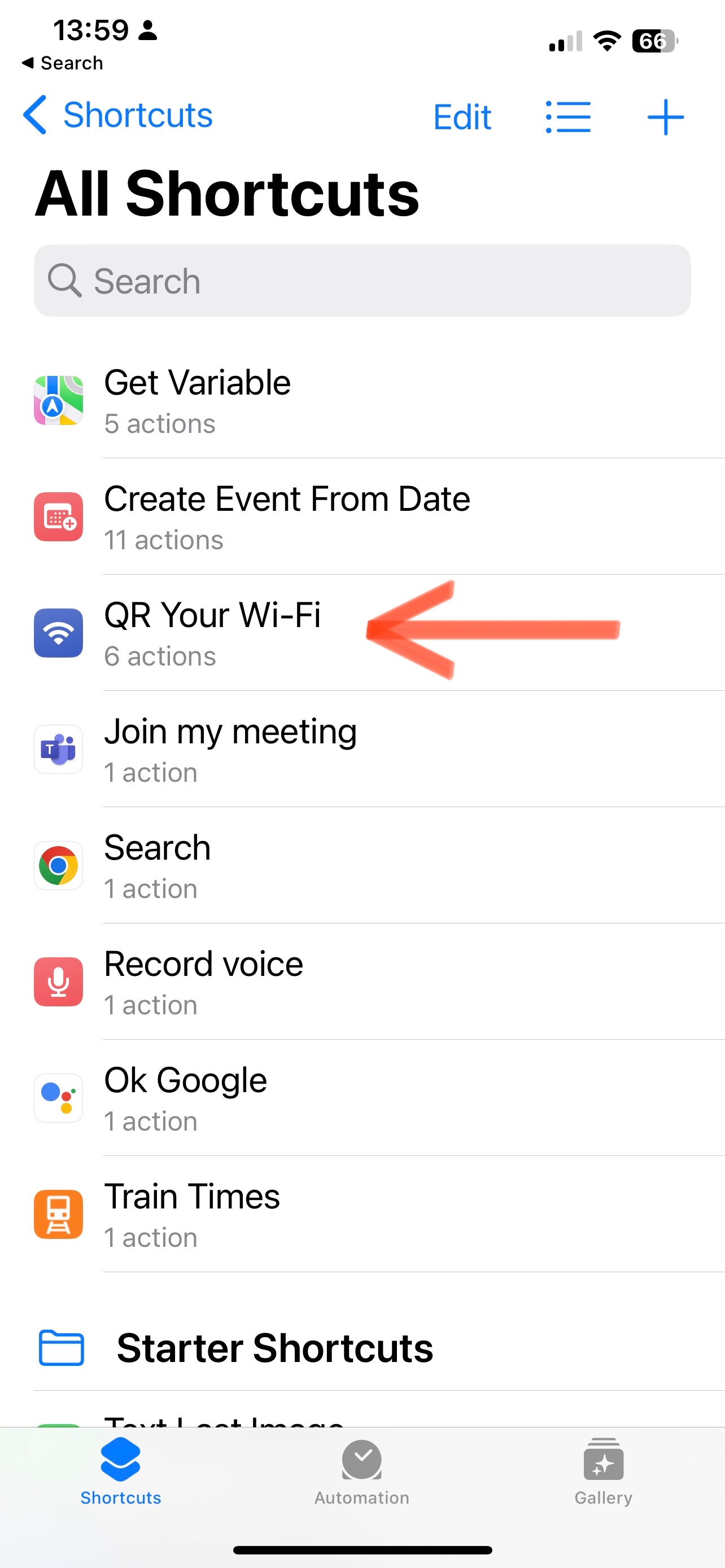Switch to the Gallery tab
The width and height of the screenshot is (725, 1568).
coord(602,1470)
